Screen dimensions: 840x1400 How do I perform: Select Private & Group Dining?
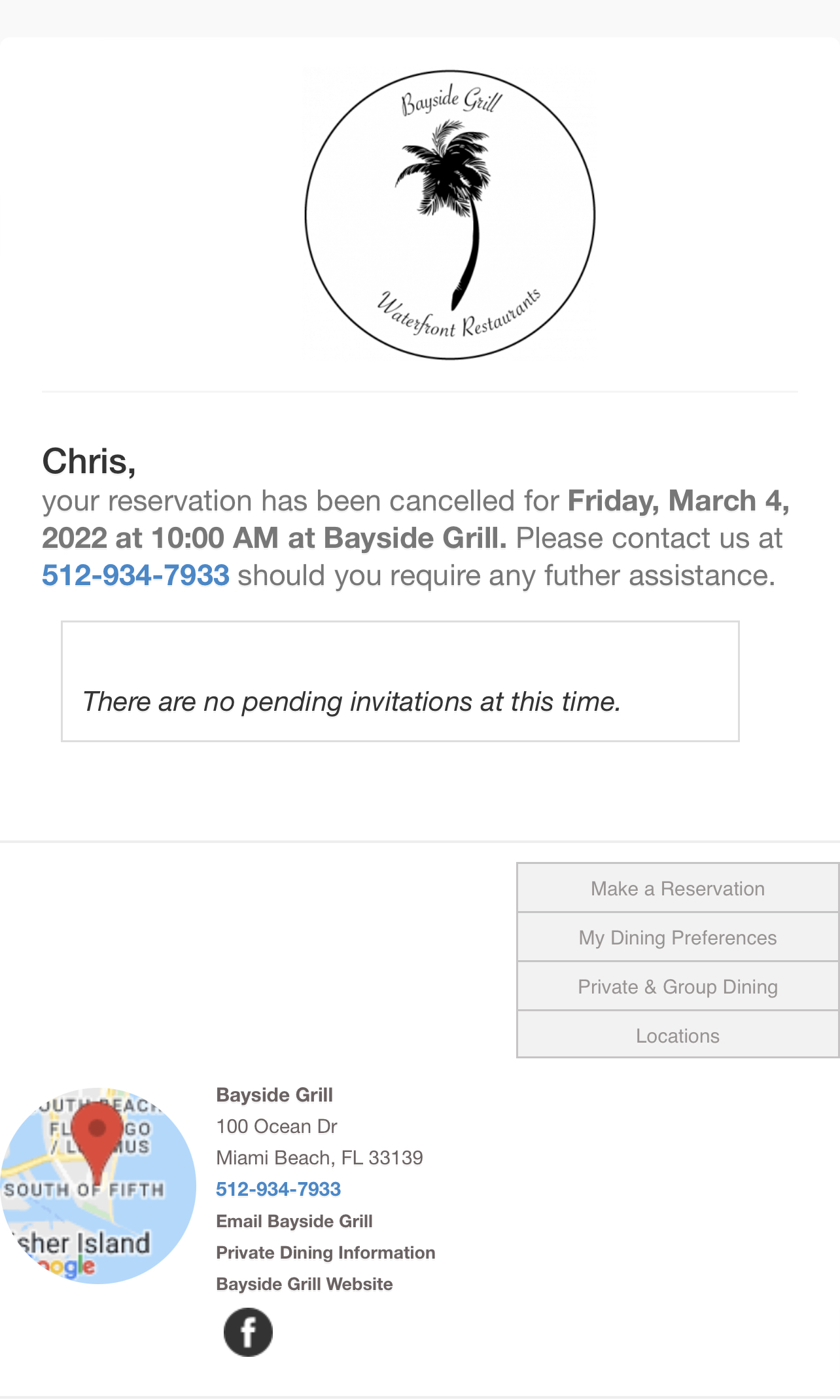pyautogui.click(x=678, y=986)
